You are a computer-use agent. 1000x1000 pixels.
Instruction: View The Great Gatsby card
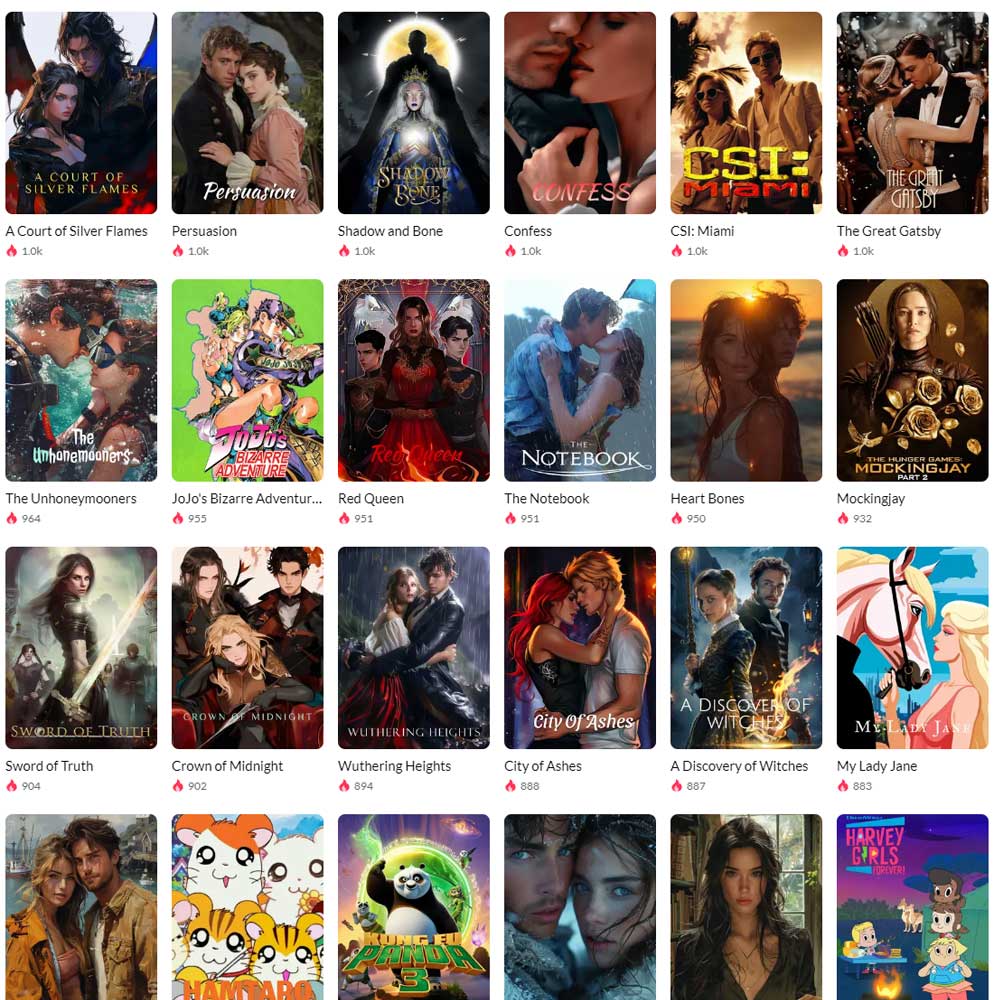coord(912,113)
